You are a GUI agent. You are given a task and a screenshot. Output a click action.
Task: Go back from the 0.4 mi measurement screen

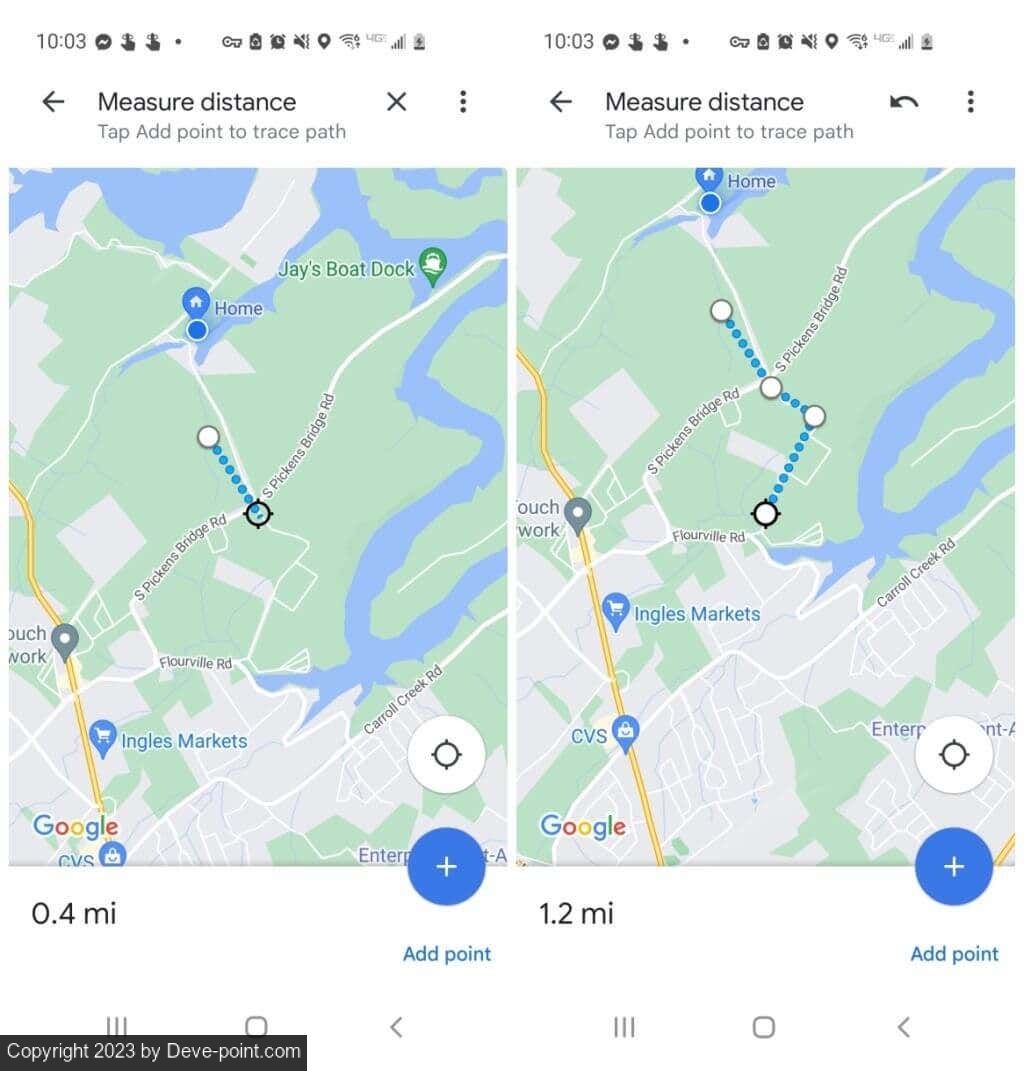coord(53,101)
